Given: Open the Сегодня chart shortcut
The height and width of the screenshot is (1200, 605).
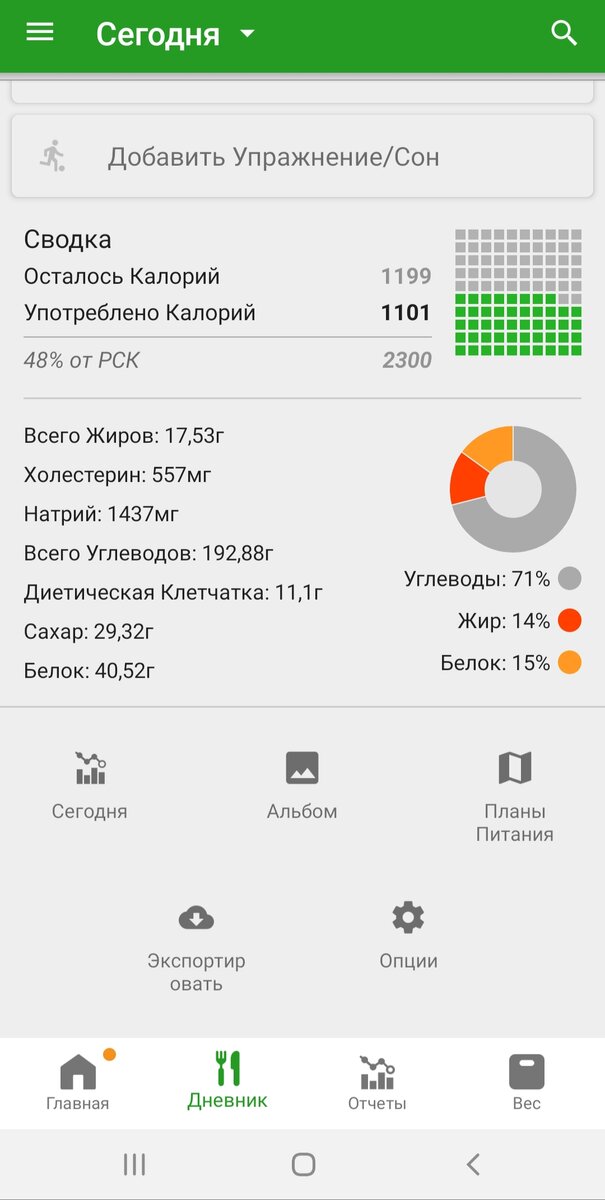Looking at the screenshot, I should point(90,783).
